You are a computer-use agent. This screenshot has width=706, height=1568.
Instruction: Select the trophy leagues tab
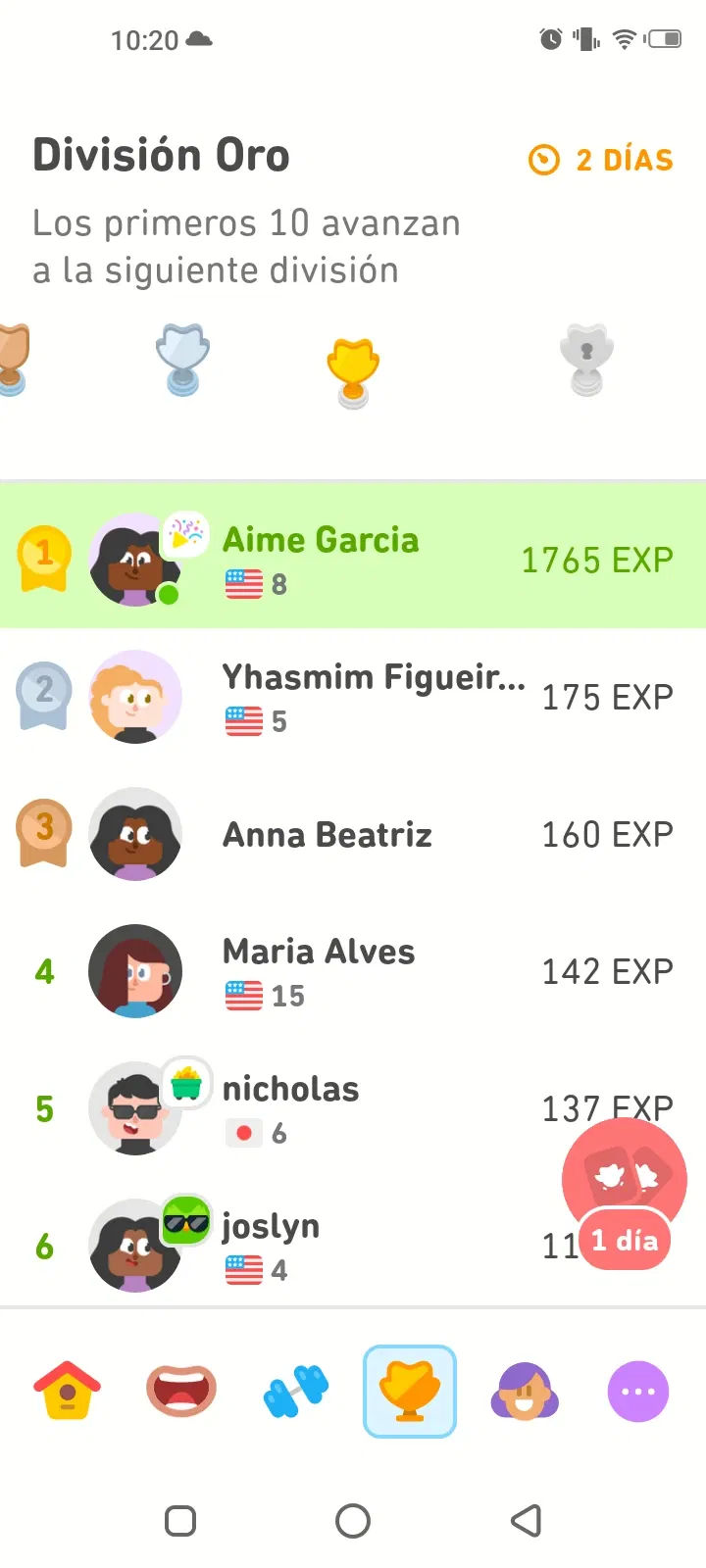coord(410,1391)
